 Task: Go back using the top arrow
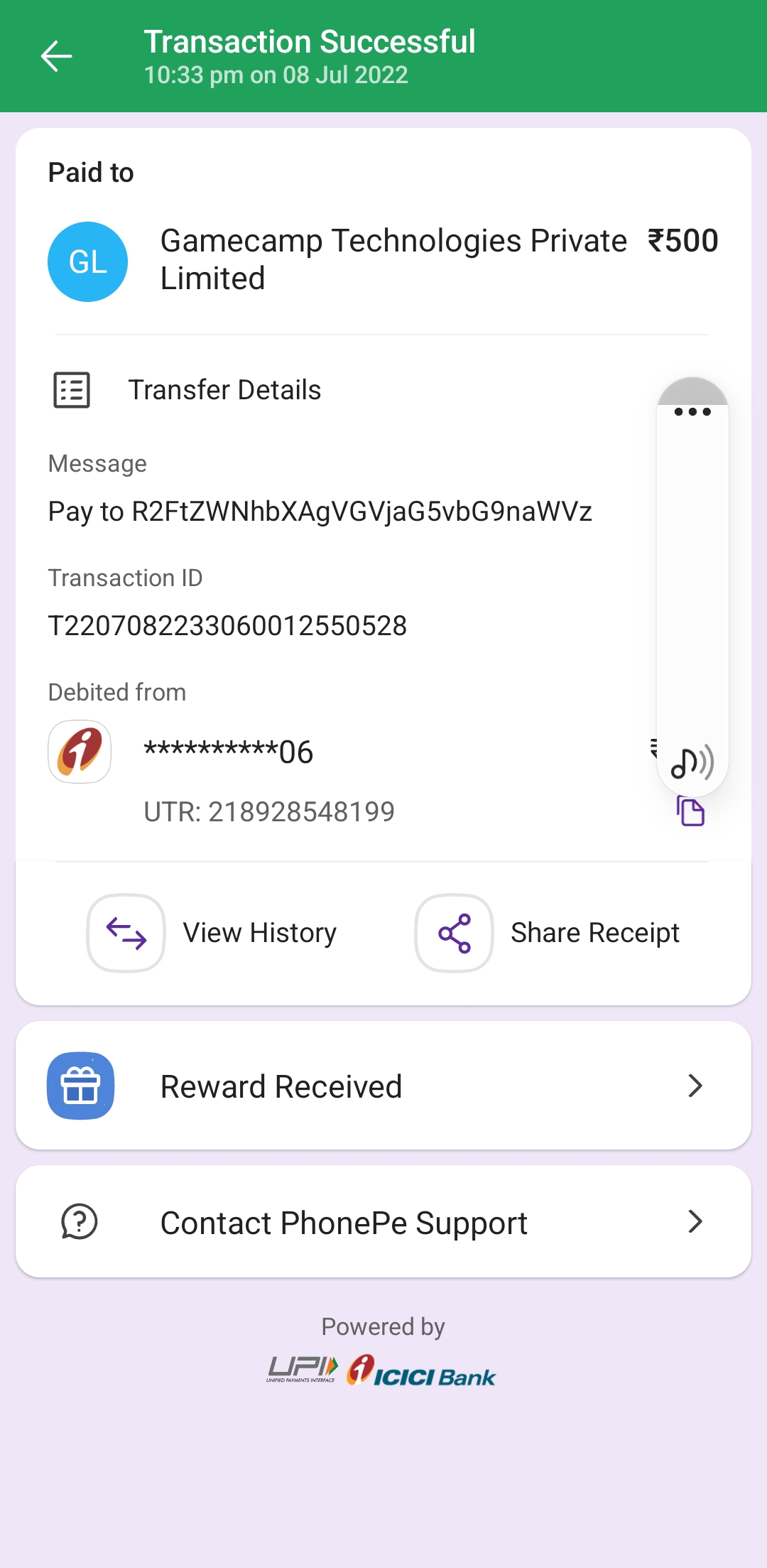57,56
